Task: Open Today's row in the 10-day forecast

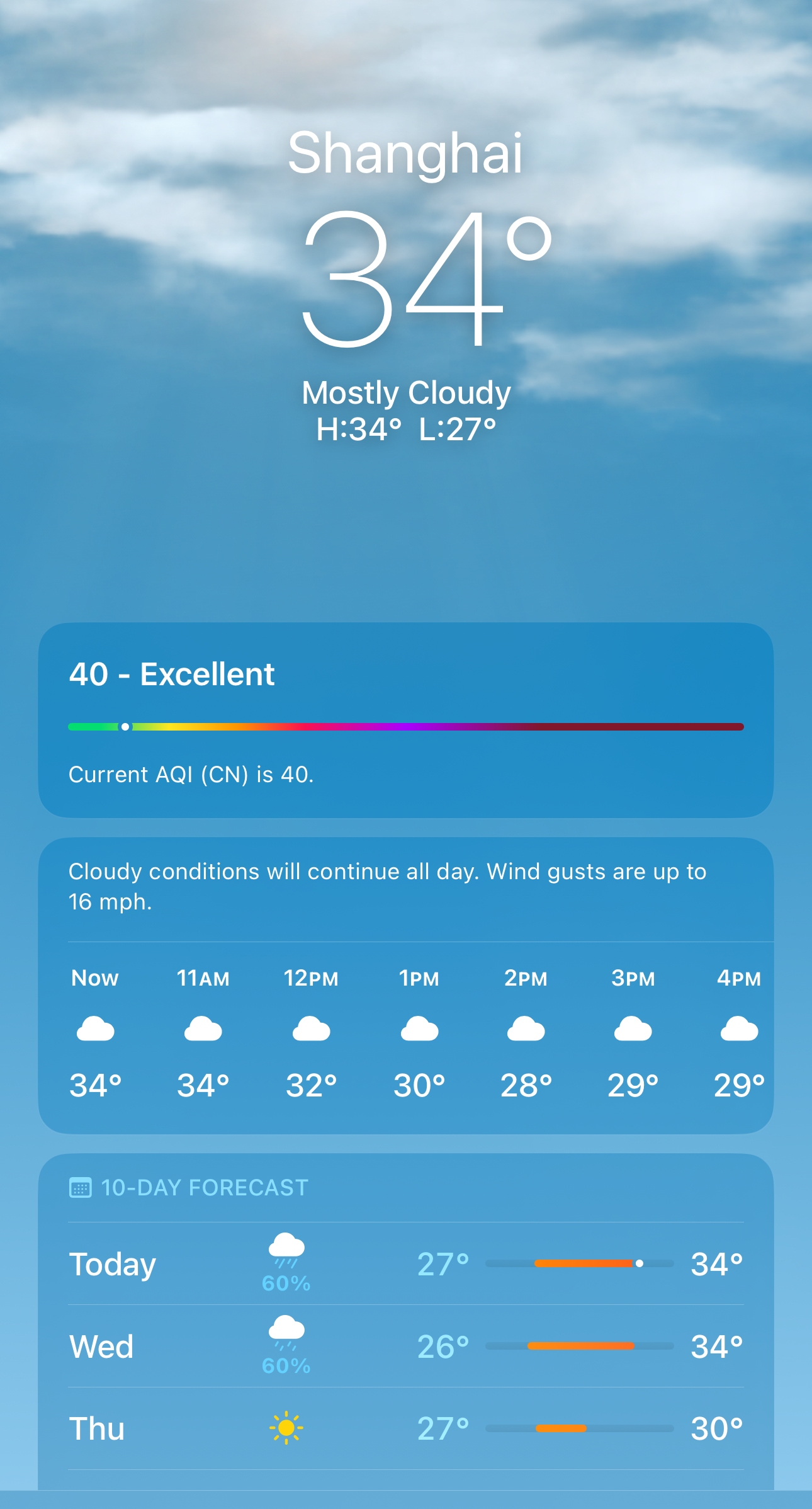Action: click(x=405, y=1263)
